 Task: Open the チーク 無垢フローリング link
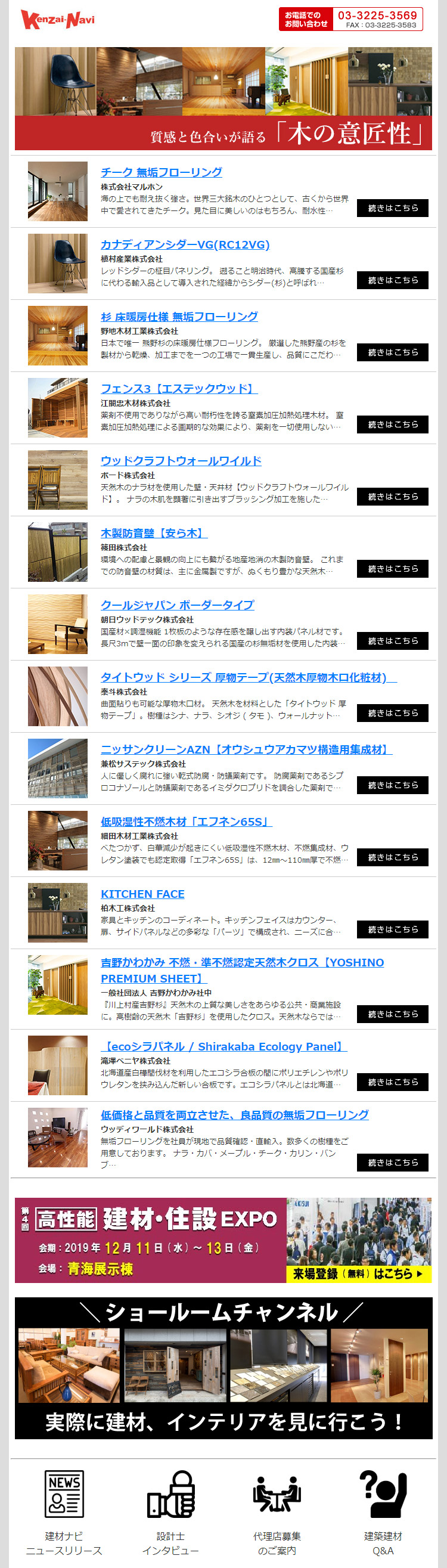click(161, 172)
